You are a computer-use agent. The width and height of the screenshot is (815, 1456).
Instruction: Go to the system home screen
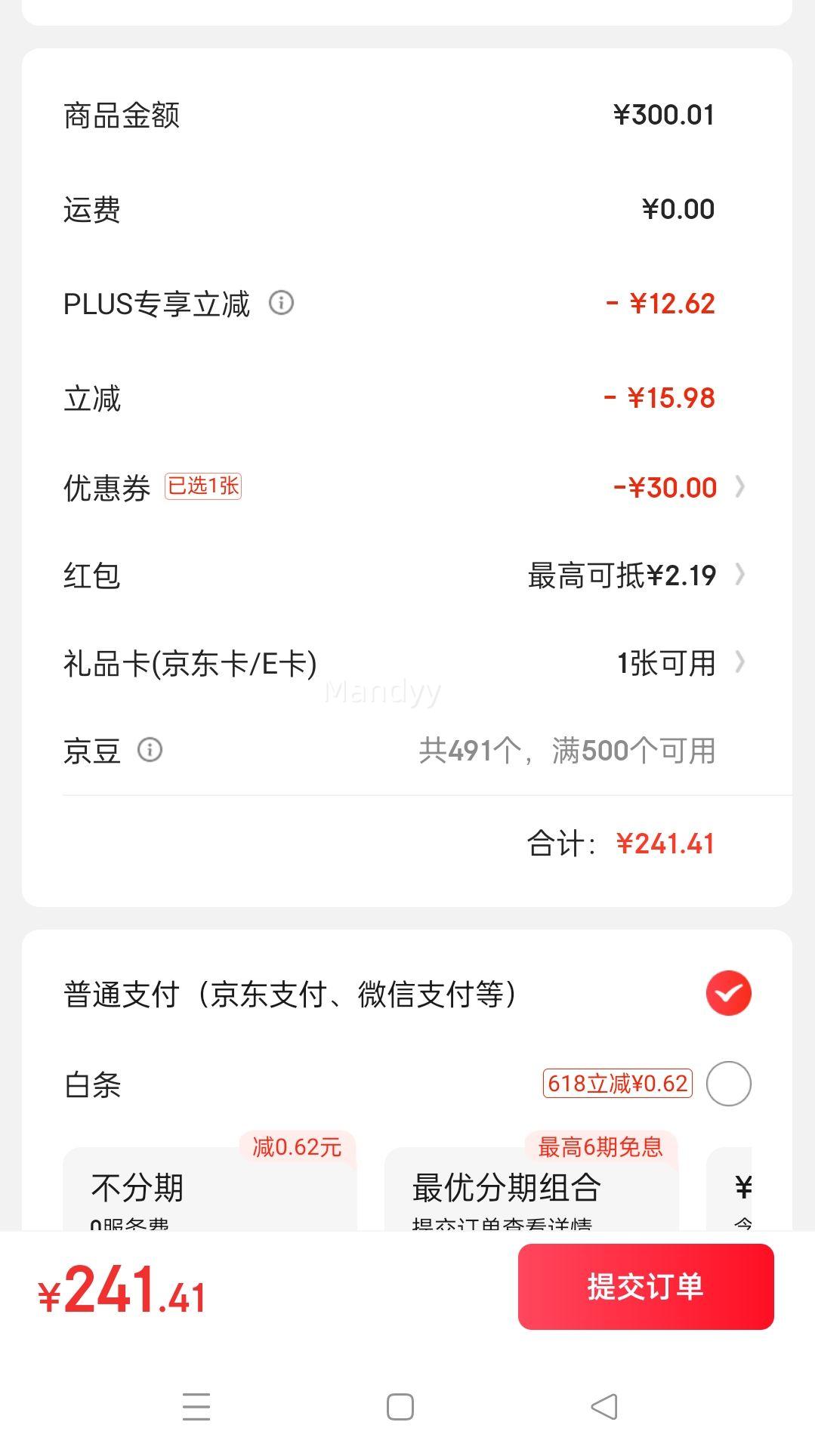(x=400, y=1407)
